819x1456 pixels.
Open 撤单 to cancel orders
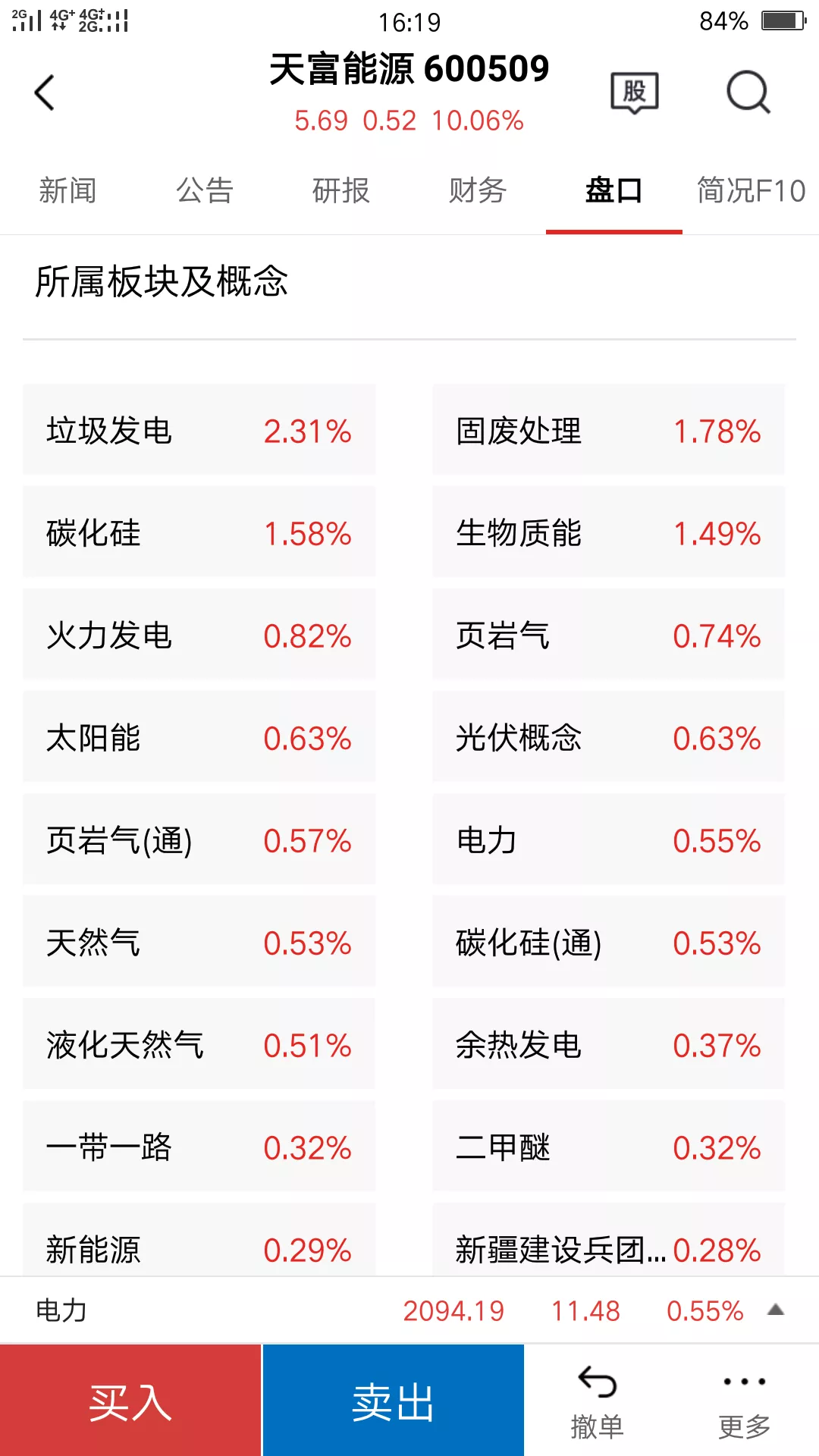coord(597,1401)
